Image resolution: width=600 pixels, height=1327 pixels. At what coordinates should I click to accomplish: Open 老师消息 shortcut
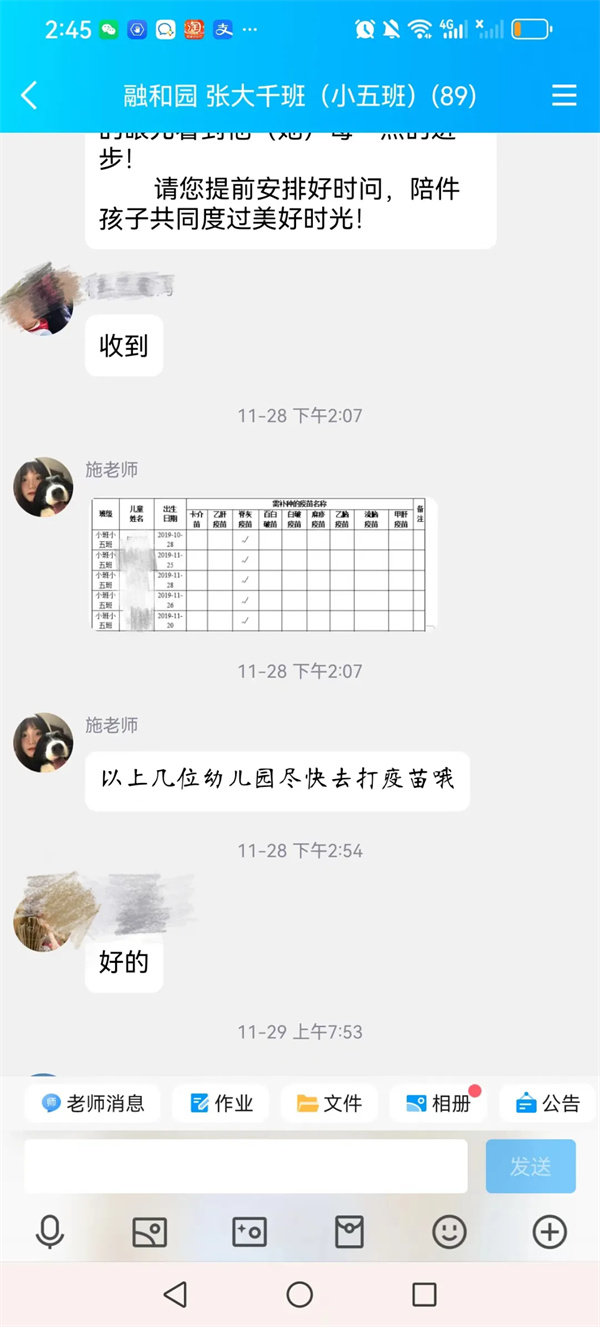(93, 1103)
